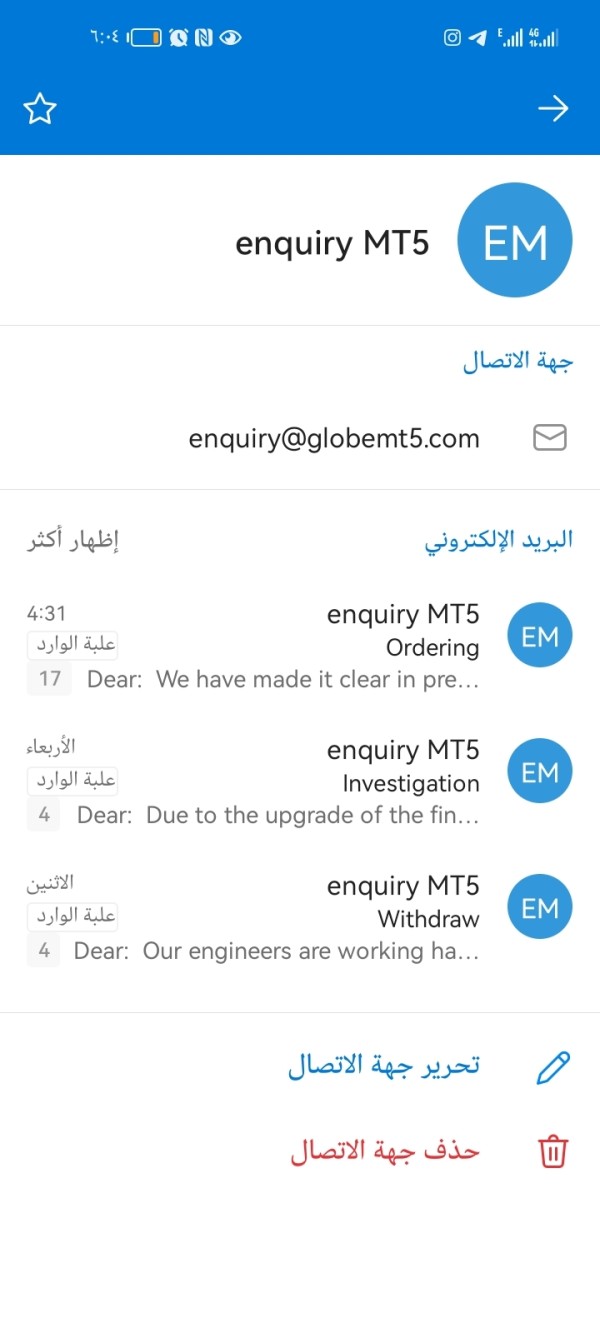Image resolution: width=600 pixels, height=1333 pixels.
Task: Email enquiry@globemt5.com
Action: (x=300, y=438)
